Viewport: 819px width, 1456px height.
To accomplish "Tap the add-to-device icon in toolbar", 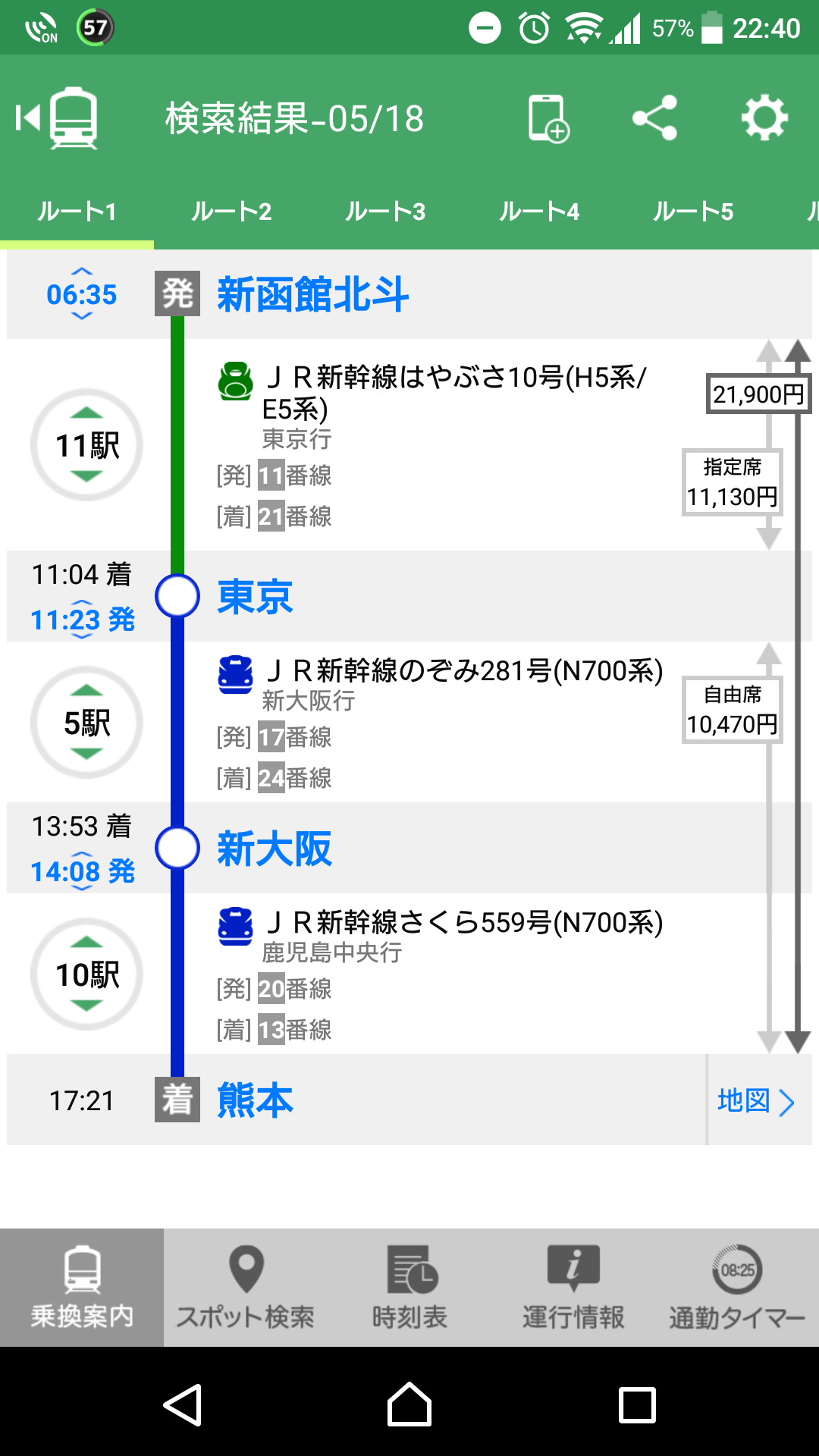I will 548,118.
